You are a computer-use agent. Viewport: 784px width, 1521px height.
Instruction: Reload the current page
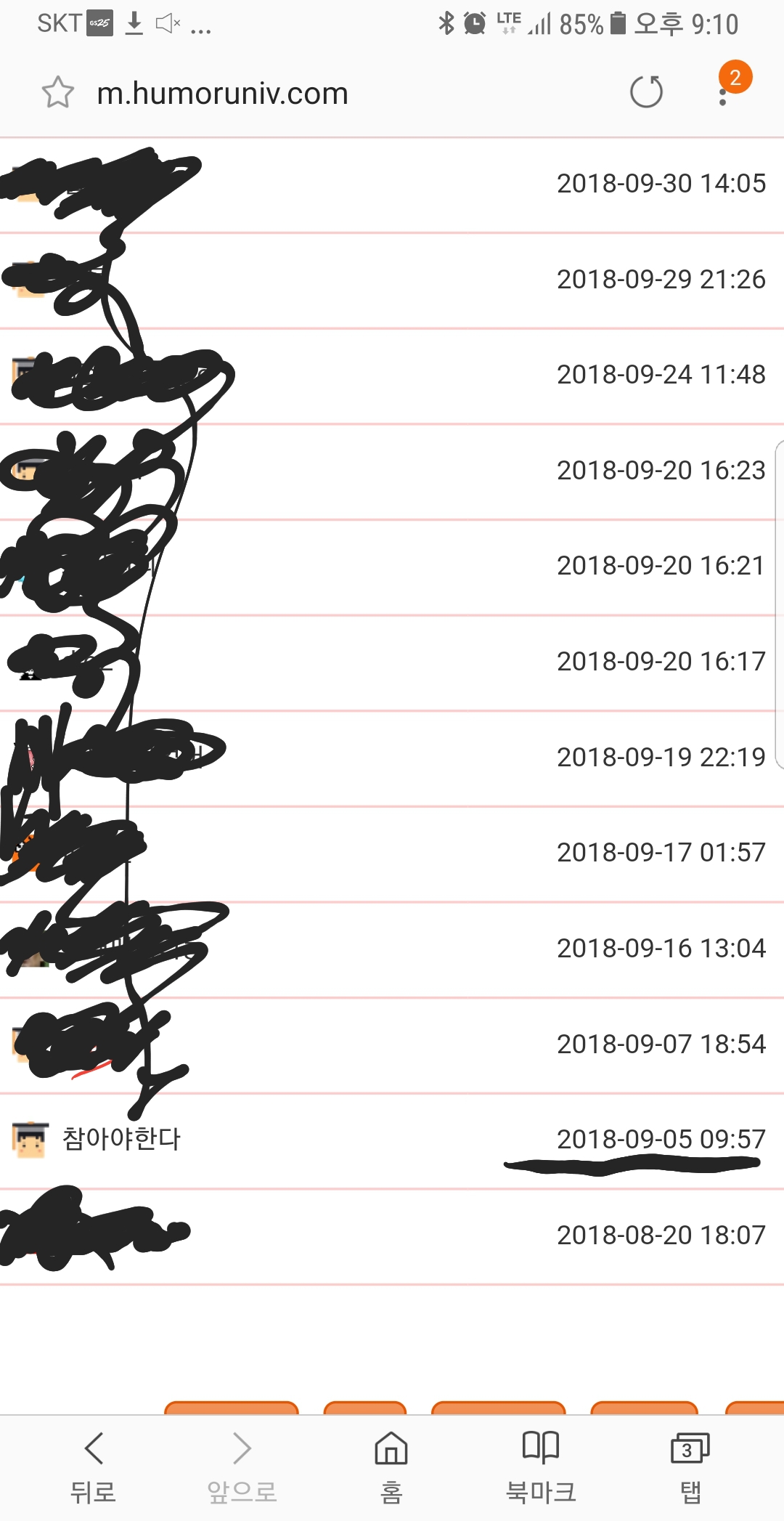tap(646, 92)
